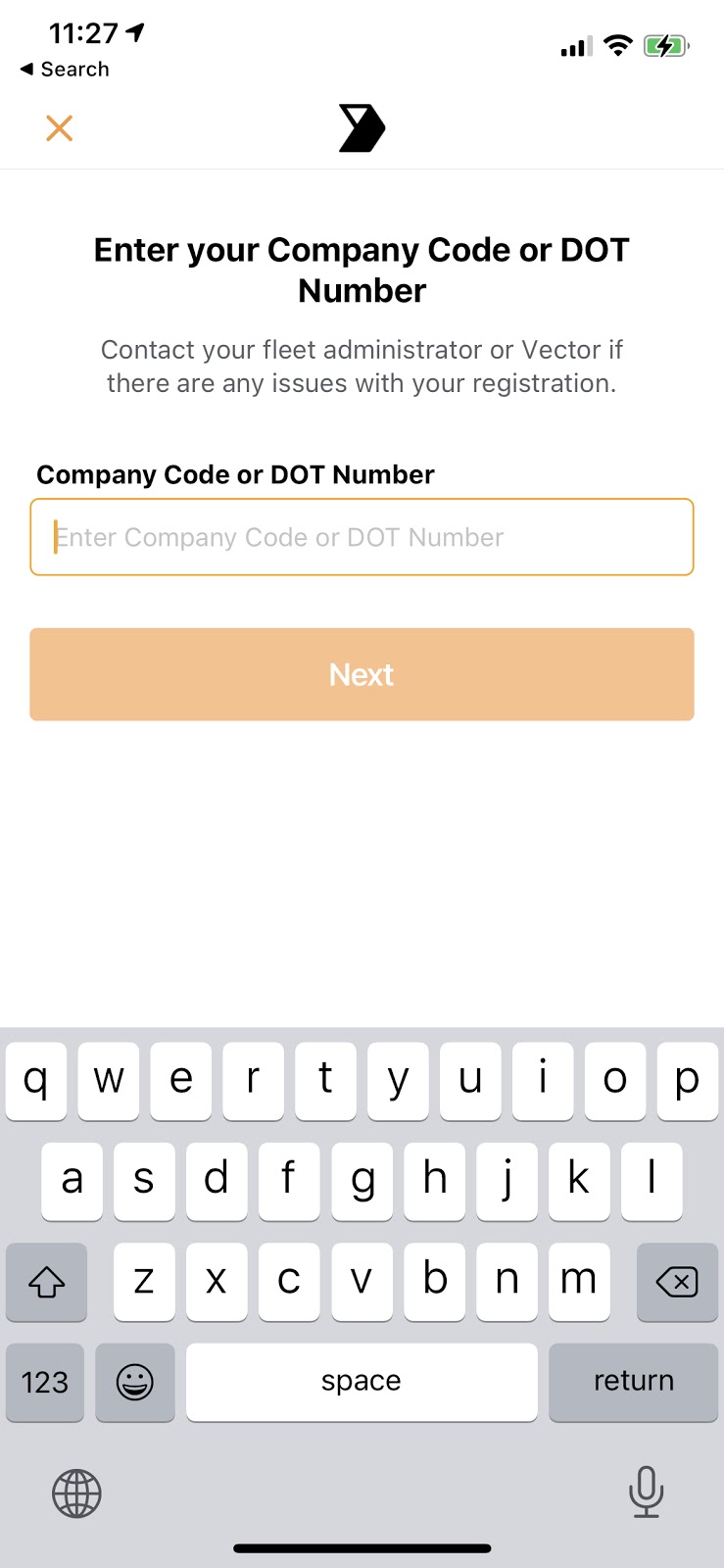Start voice dictation with the microphone
Viewport: 724px width, 1568px height.
(646, 1492)
